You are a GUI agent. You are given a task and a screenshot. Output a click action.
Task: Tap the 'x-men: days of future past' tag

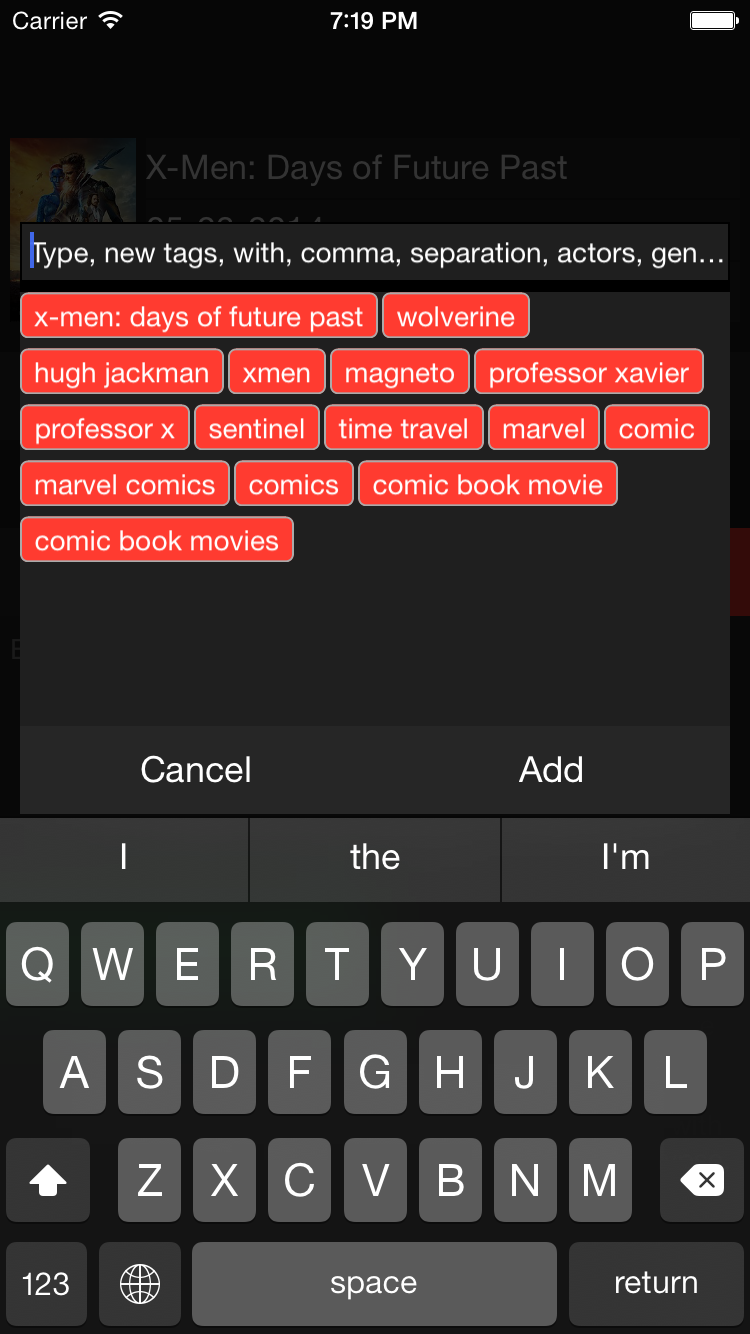click(x=198, y=317)
